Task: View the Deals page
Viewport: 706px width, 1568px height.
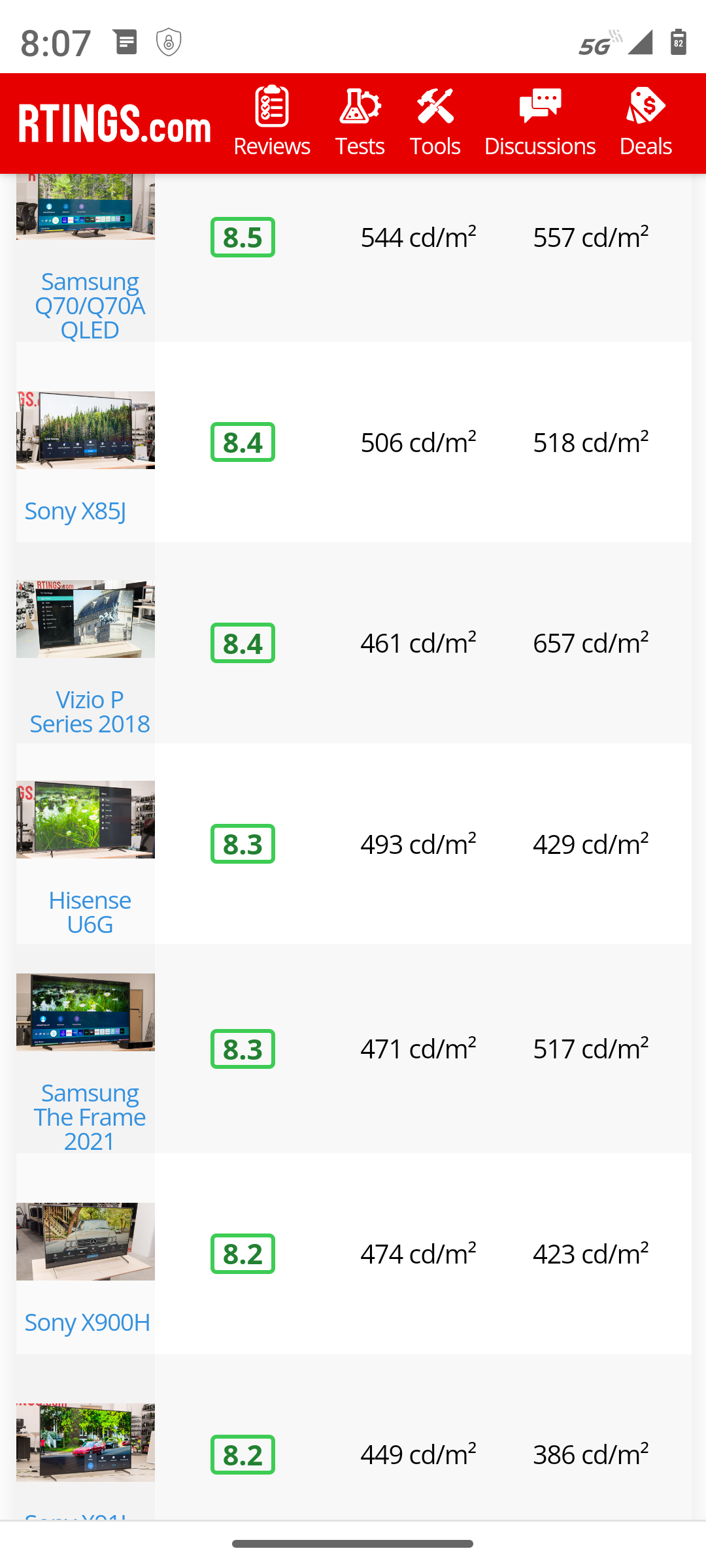Action: pos(646,123)
